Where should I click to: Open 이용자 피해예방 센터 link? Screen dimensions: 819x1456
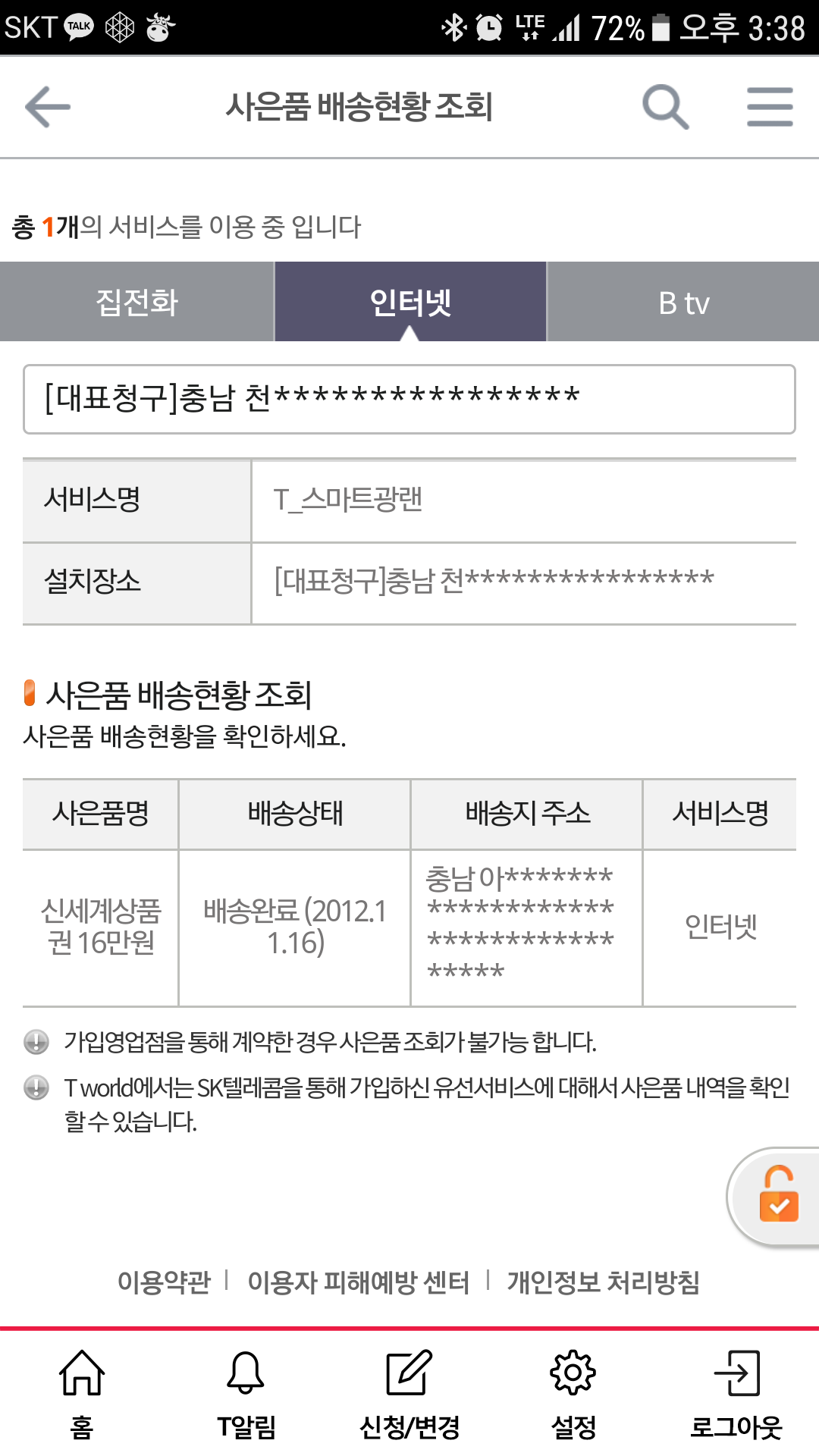point(358,1282)
